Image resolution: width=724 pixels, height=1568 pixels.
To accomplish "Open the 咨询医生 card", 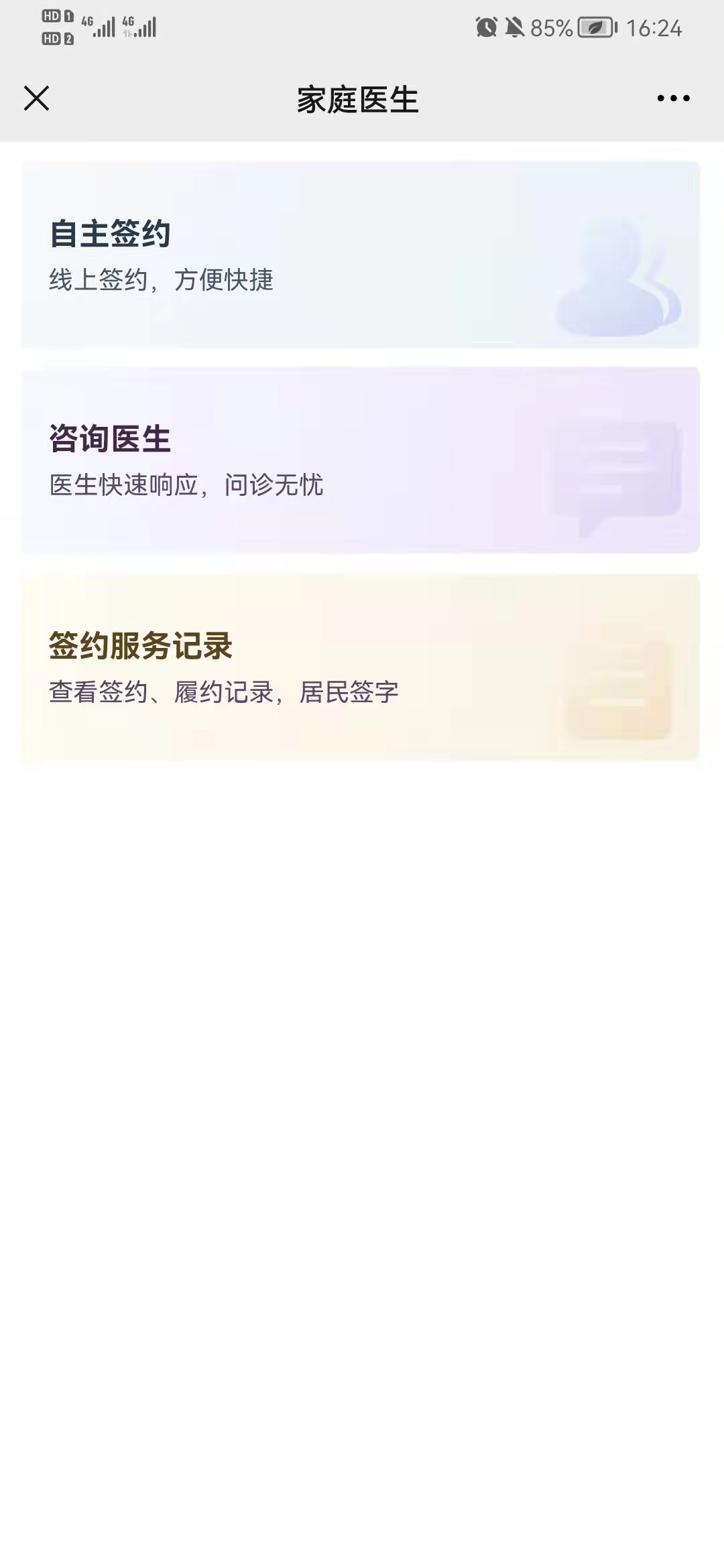I will [x=361, y=460].
